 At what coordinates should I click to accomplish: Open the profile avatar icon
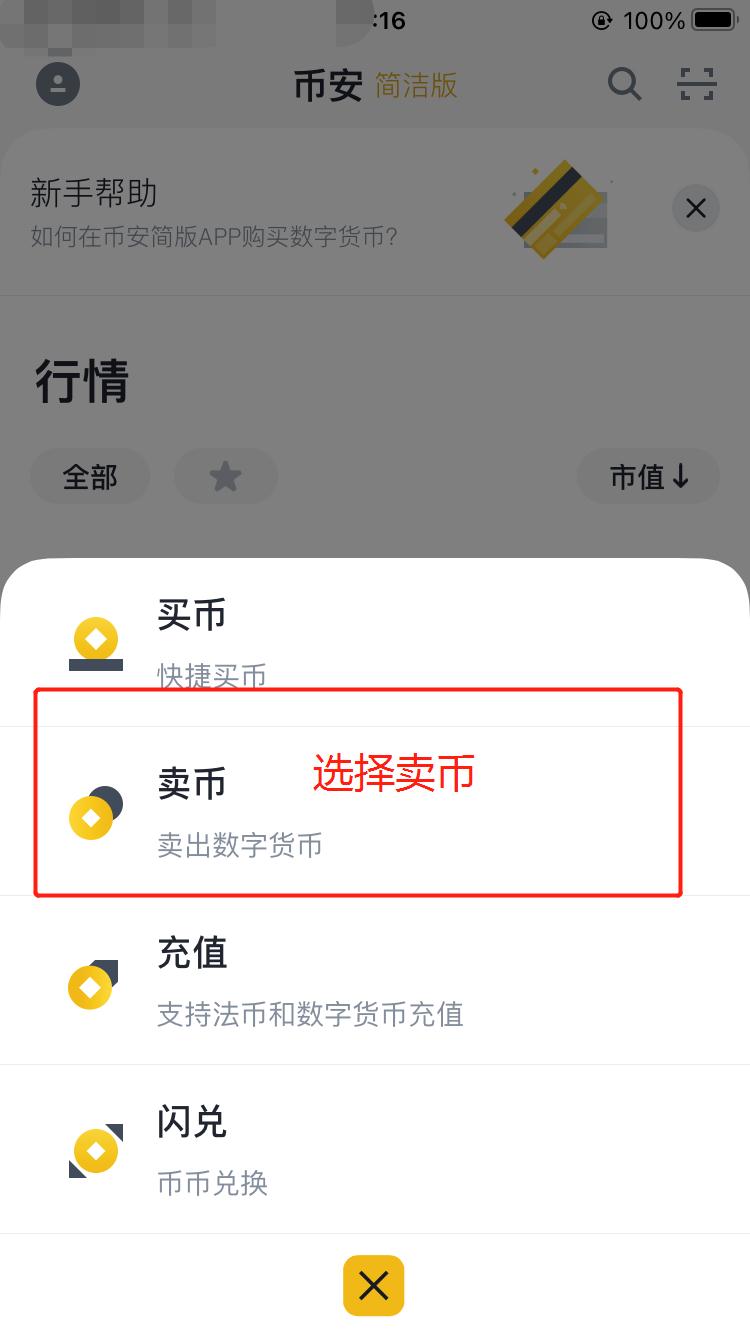pos(58,84)
